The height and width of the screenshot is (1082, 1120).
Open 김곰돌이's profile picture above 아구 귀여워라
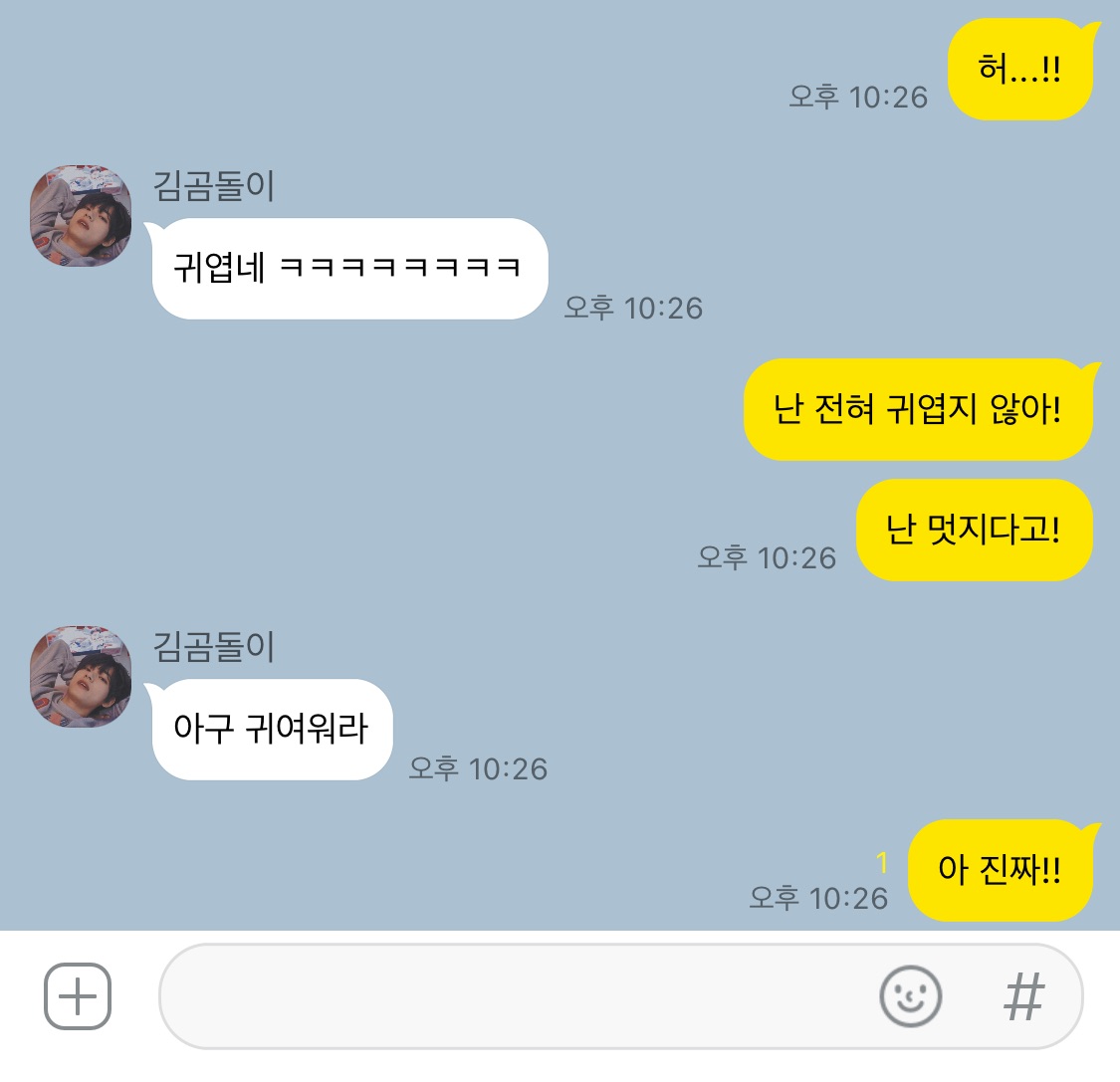point(81,677)
